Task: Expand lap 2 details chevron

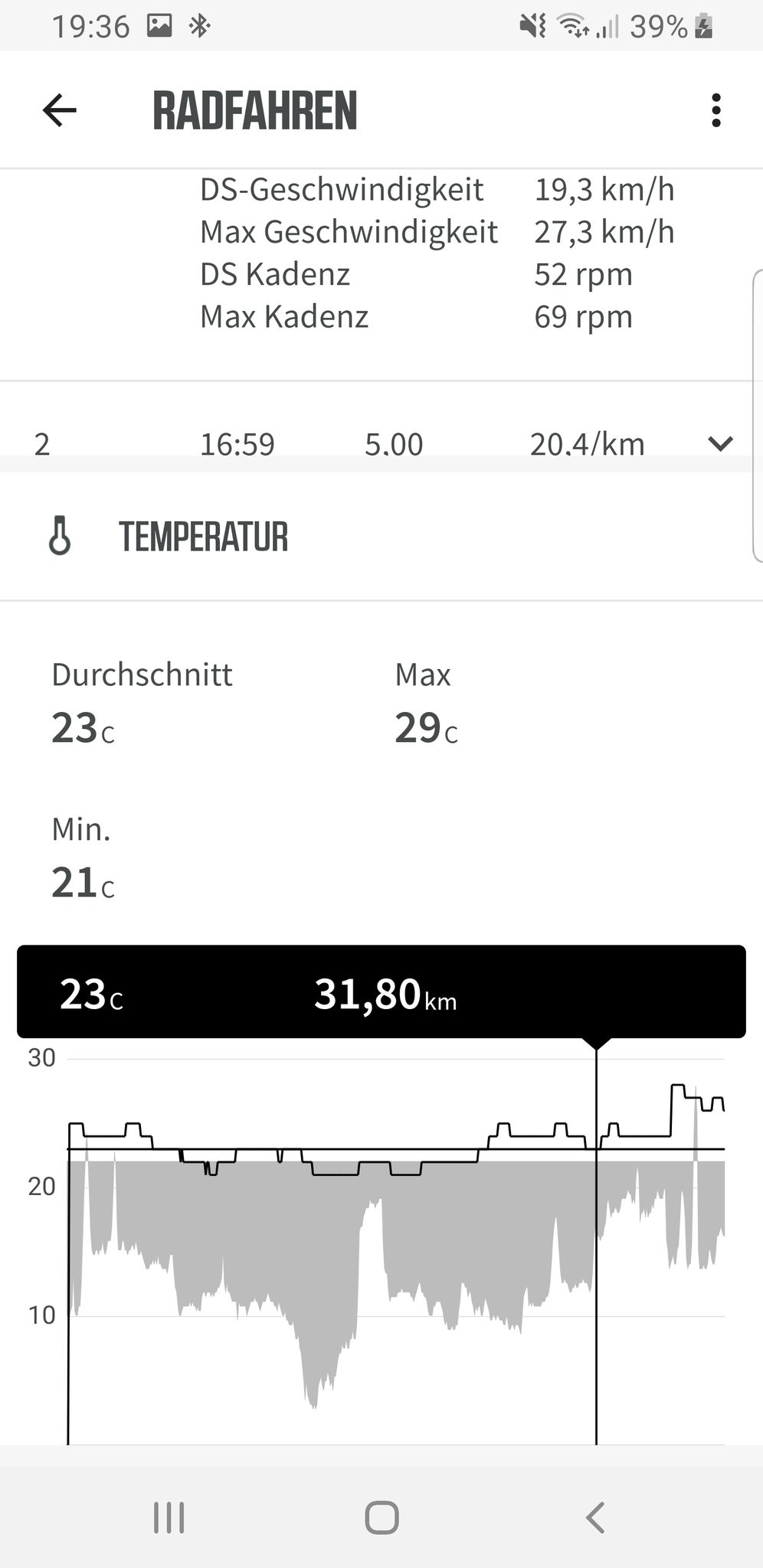Action: point(721,443)
